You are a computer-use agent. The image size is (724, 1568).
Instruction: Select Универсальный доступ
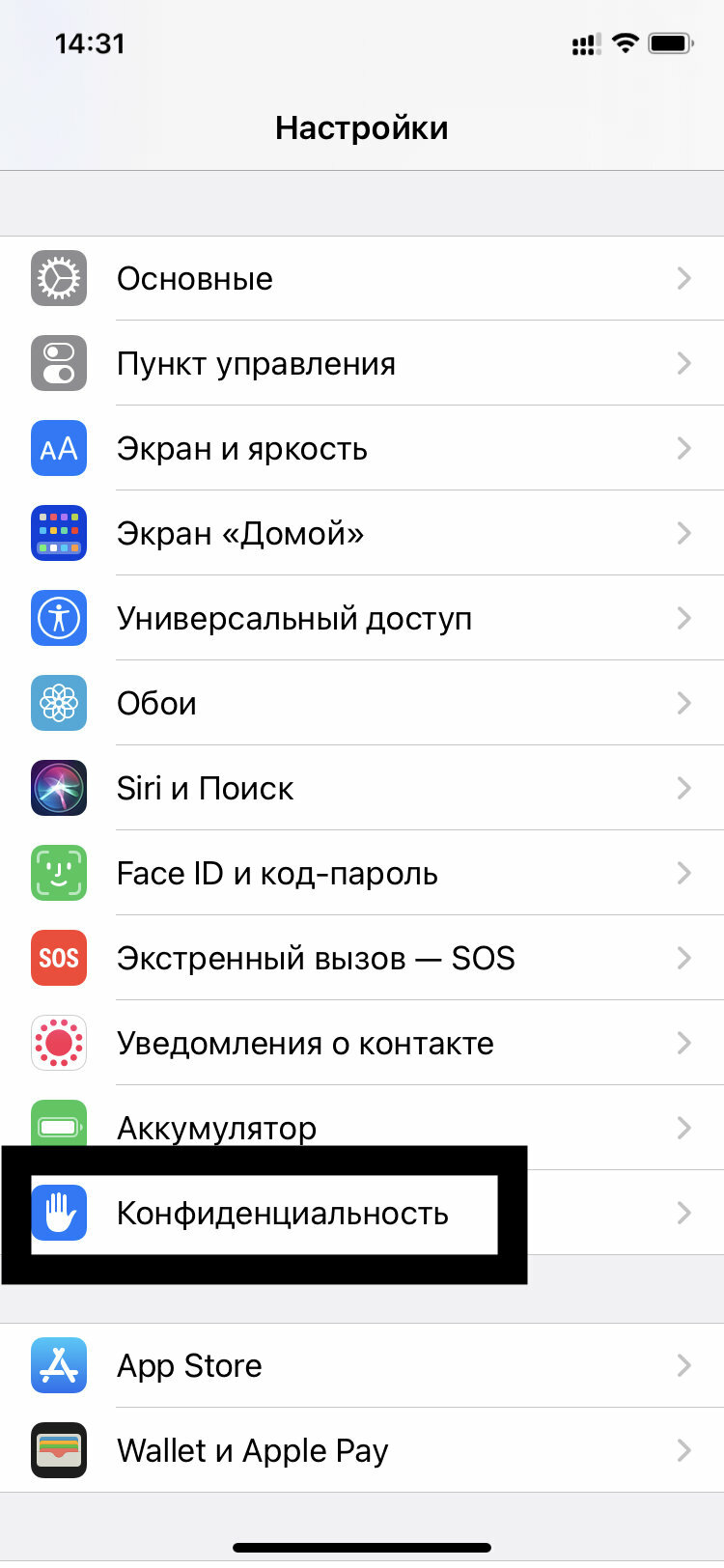point(362,619)
